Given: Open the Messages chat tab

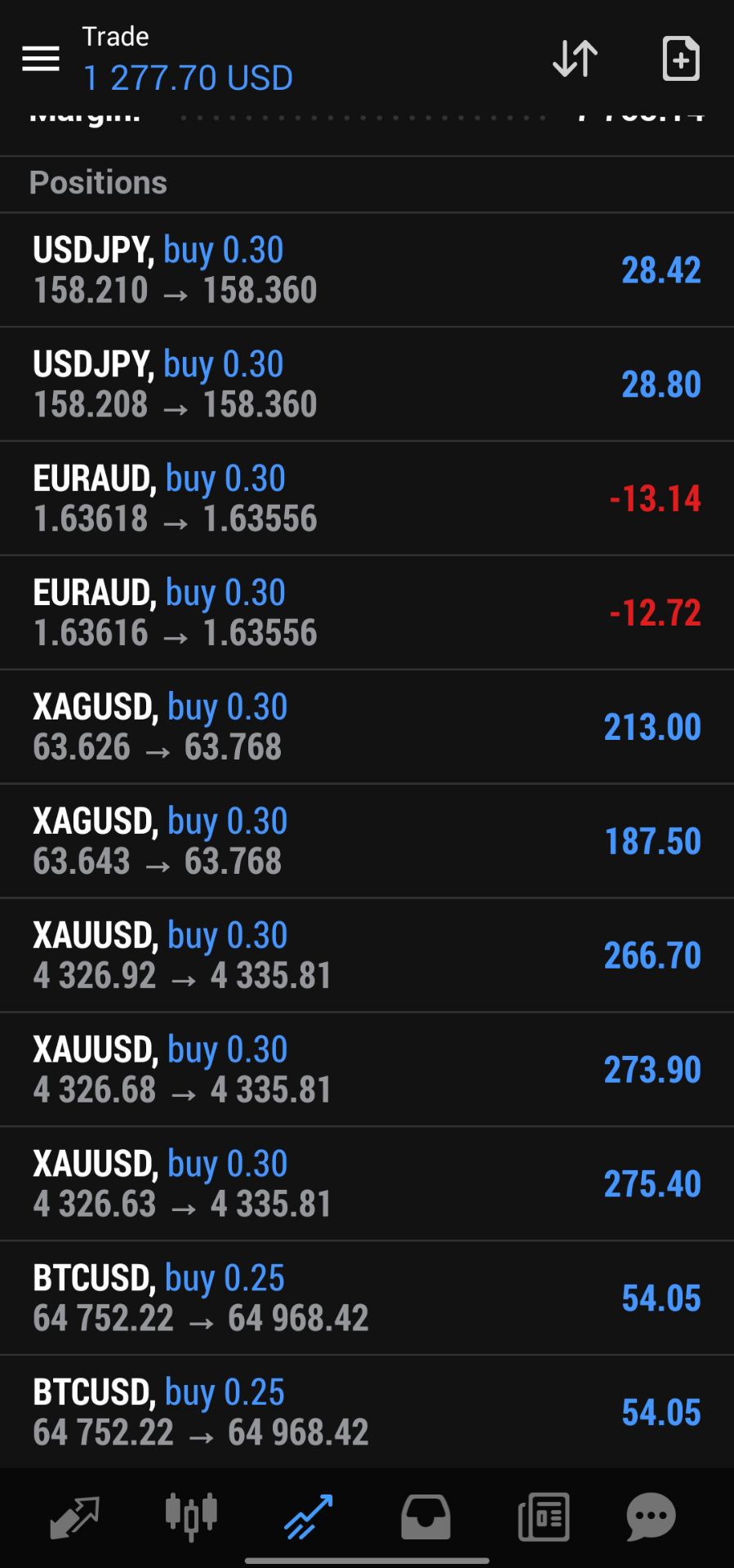Looking at the screenshot, I should point(651,1517).
